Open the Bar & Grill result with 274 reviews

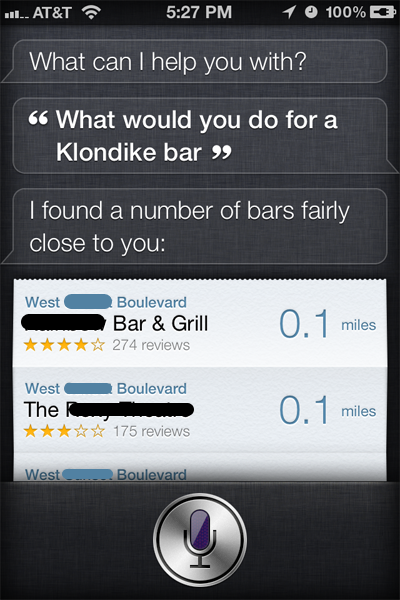click(x=200, y=323)
